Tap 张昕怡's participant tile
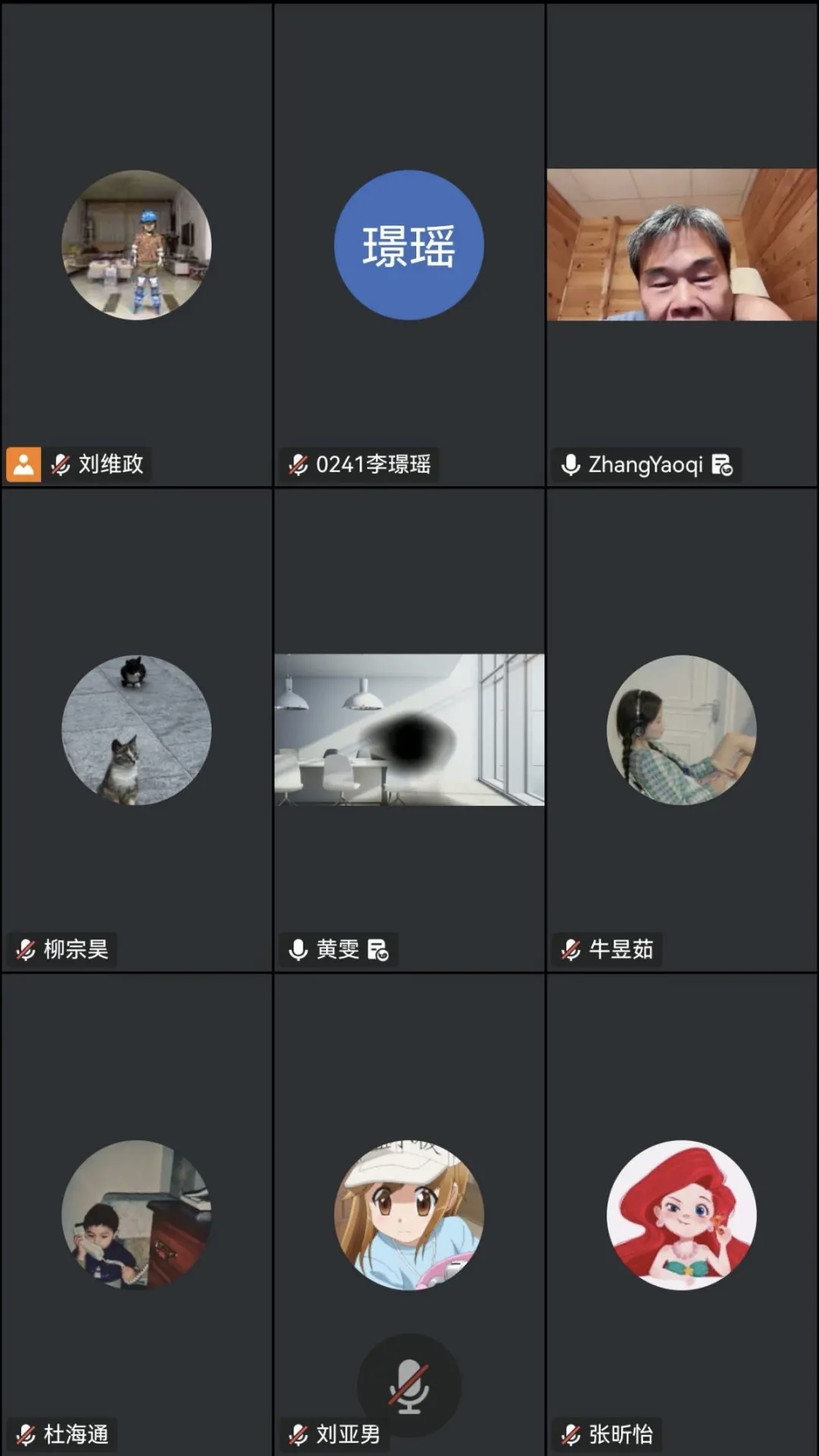This screenshot has width=819, height=1456. 681,1214
